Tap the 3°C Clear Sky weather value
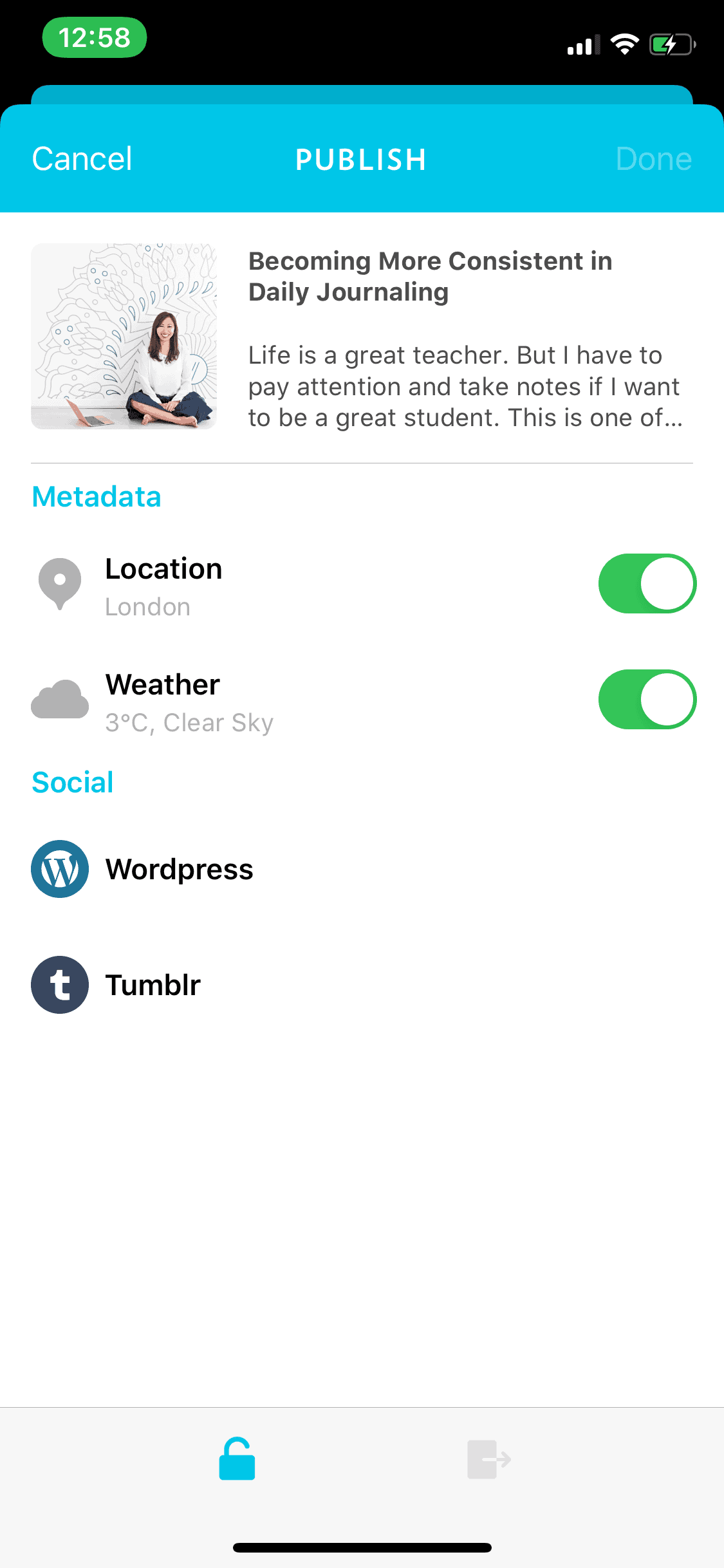Screen dimensions: 724x1568 (x=189, y=722)
